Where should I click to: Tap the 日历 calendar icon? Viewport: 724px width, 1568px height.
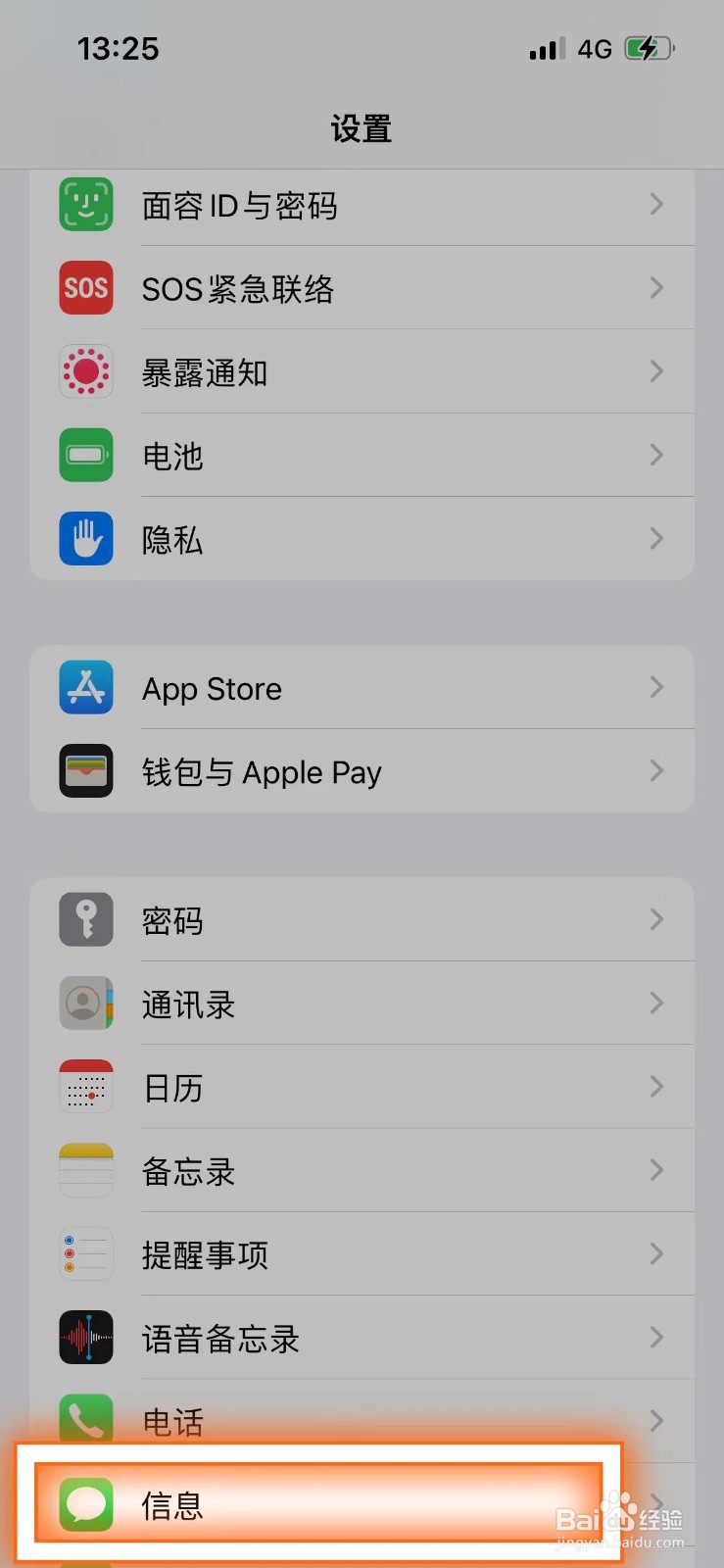point(85,1086)
